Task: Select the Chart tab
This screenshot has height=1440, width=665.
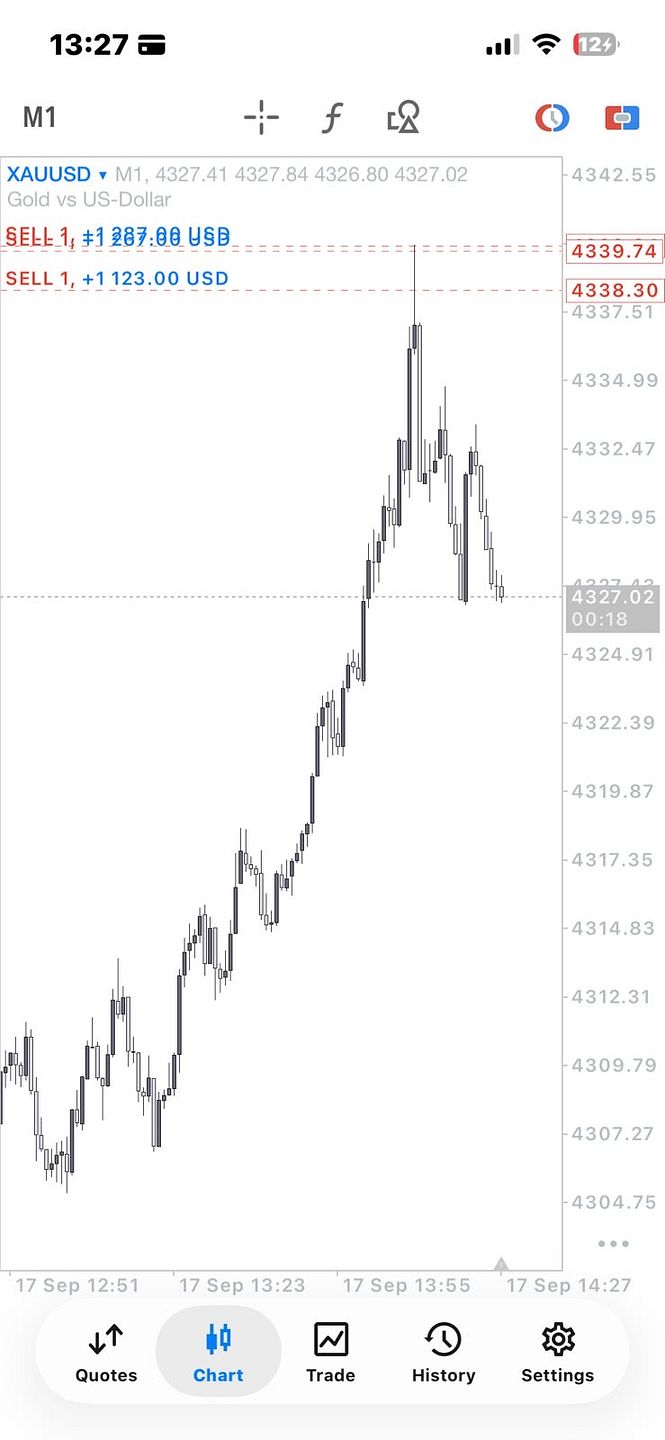Action: coord(218,1354)
